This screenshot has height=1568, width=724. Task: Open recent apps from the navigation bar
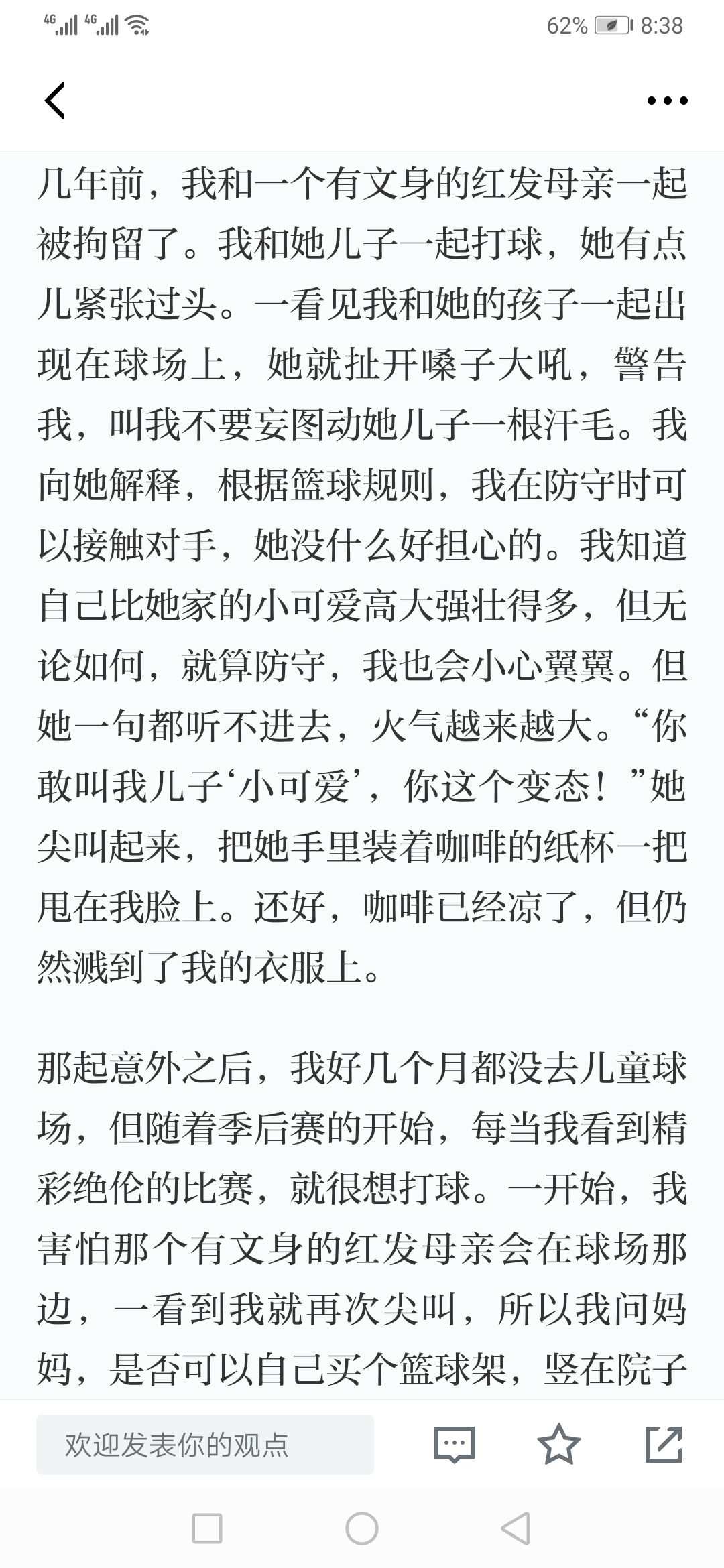click(207, 1529)
